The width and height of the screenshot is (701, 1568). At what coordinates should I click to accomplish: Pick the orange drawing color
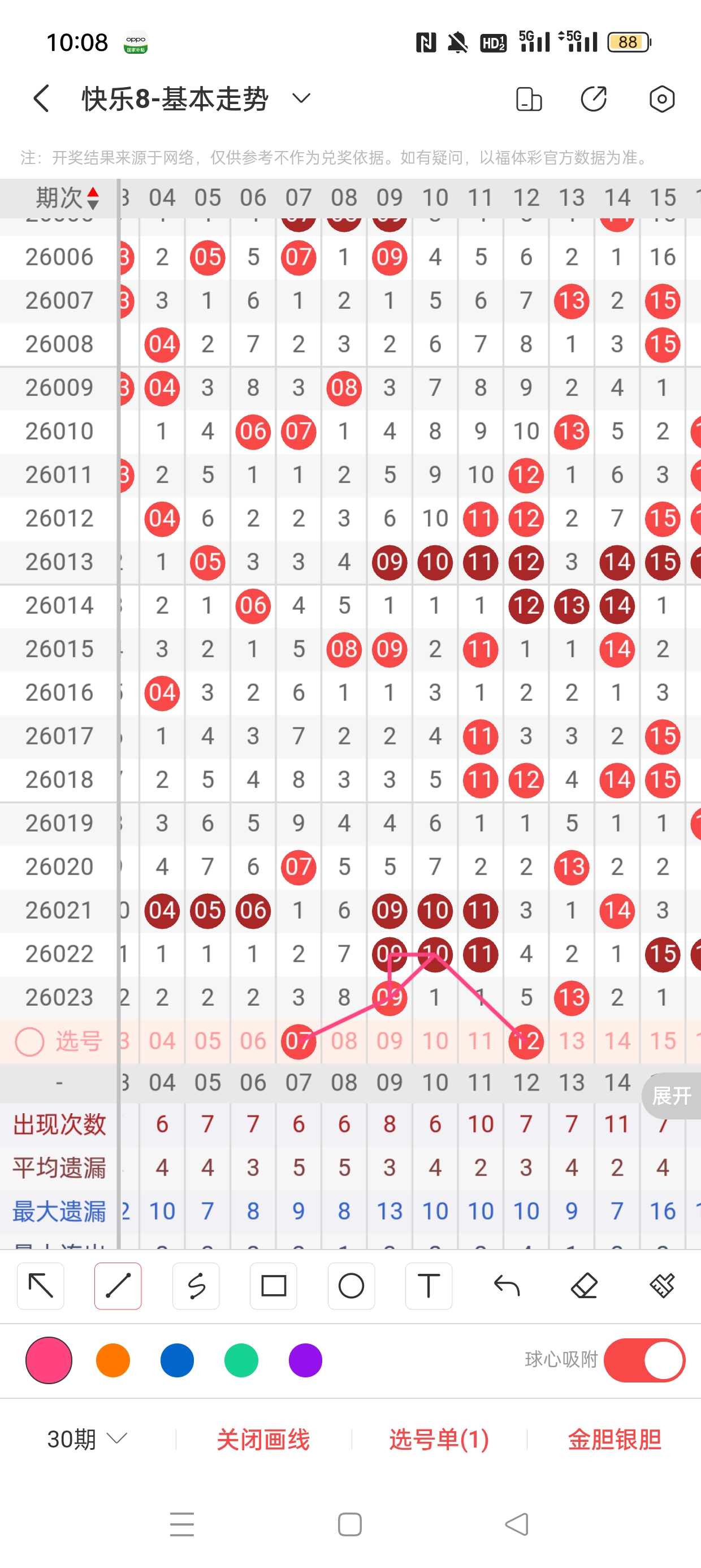pos(113,1360)
